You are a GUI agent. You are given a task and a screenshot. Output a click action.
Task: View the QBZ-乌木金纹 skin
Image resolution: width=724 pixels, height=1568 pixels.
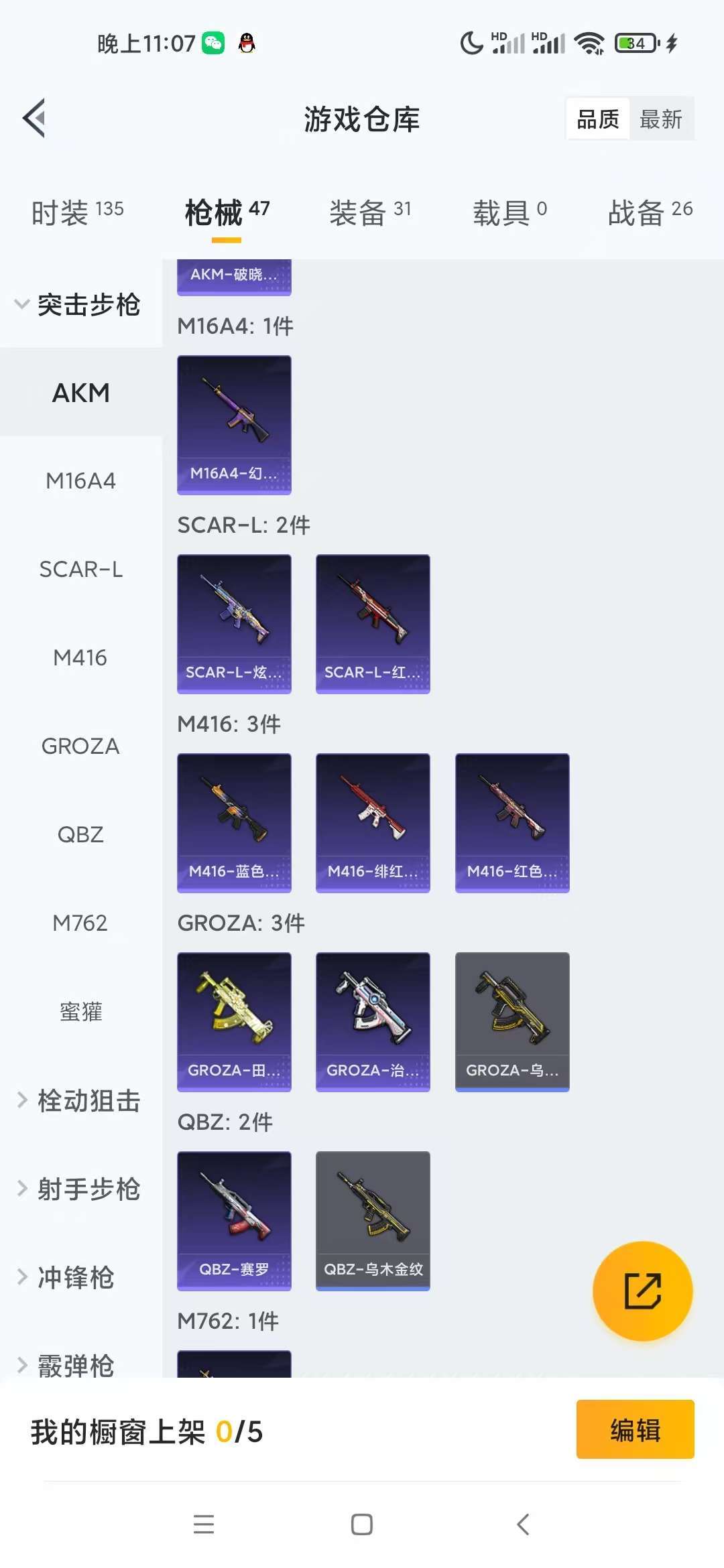click(x=373, y=1221)
